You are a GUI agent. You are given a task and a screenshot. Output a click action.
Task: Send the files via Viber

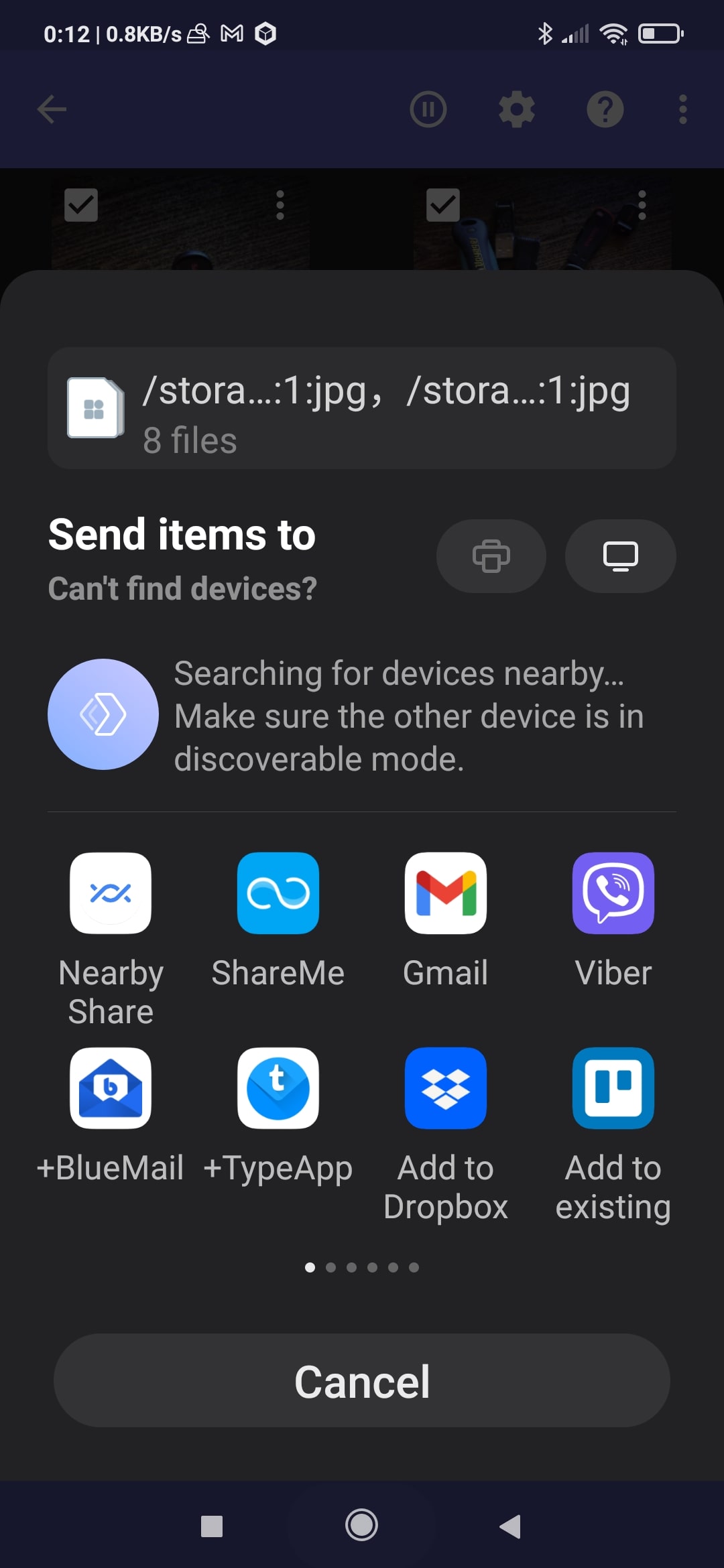pyautogui.click(x=613, y=893)
